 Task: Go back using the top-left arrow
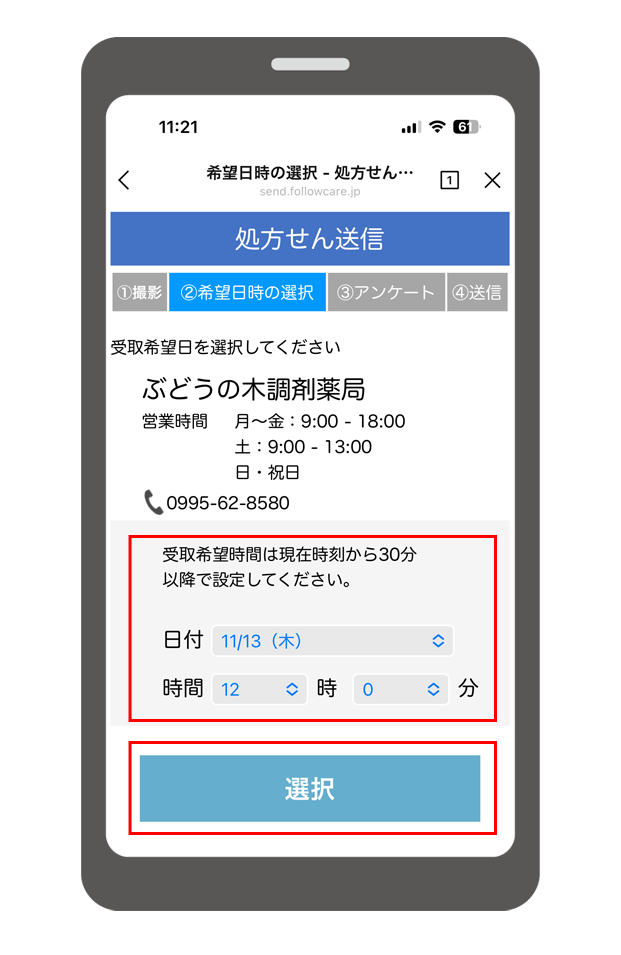point(124,180)
